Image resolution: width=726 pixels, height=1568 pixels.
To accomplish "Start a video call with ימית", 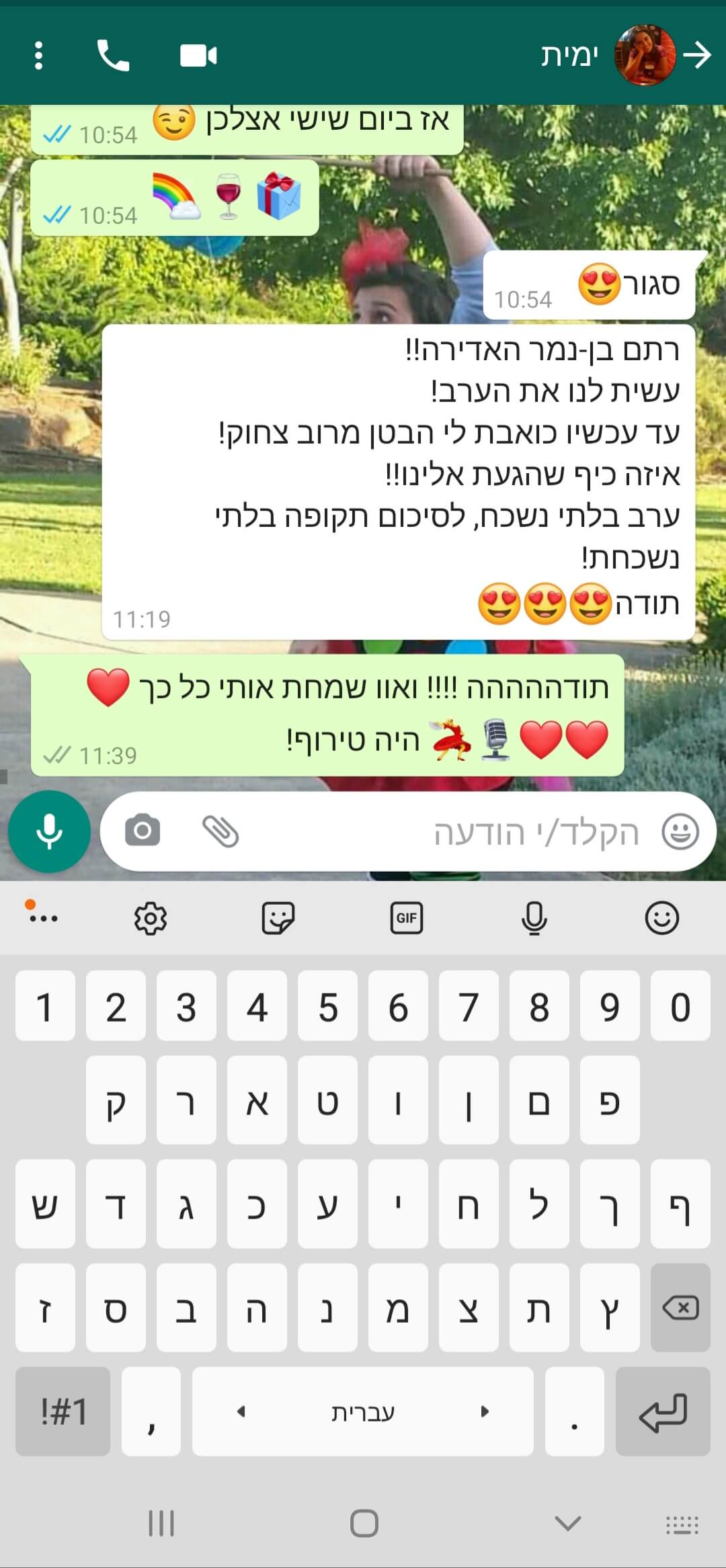I will pos(198,55).
